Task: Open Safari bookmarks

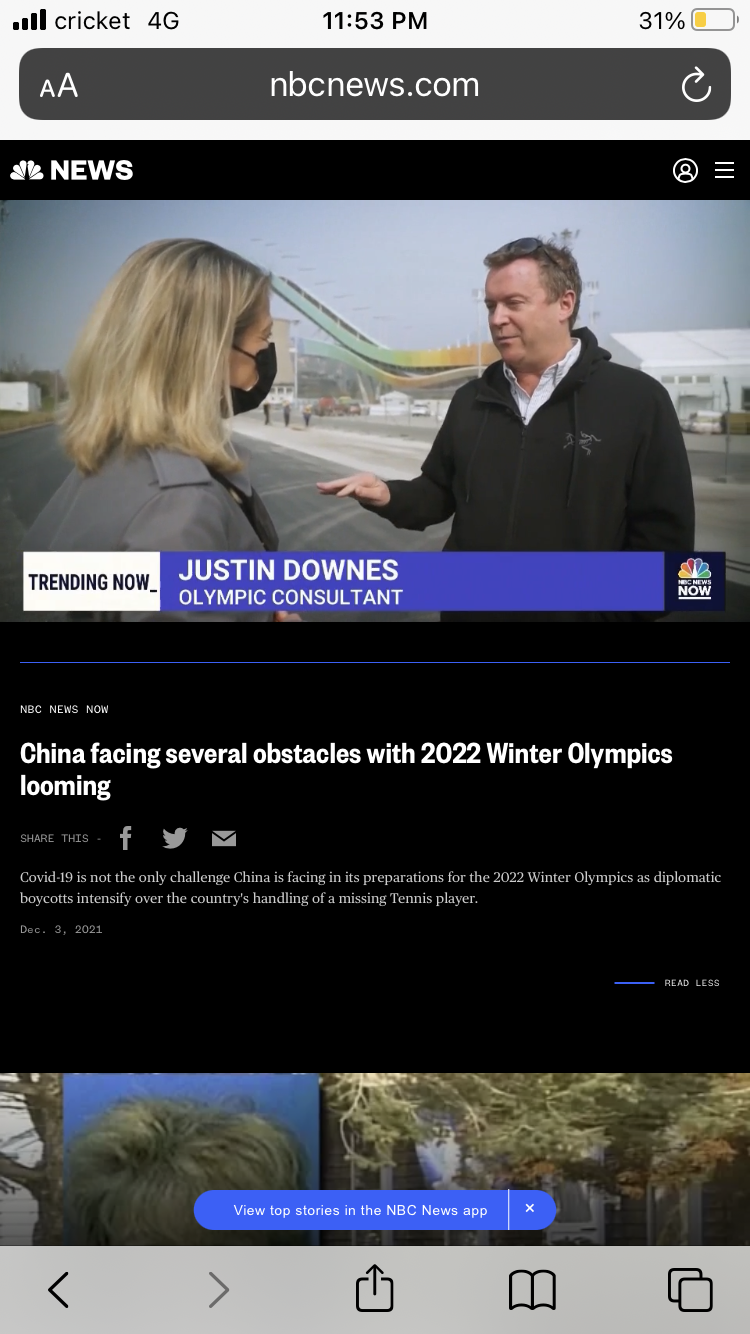Action: [x=532, y=1290]
